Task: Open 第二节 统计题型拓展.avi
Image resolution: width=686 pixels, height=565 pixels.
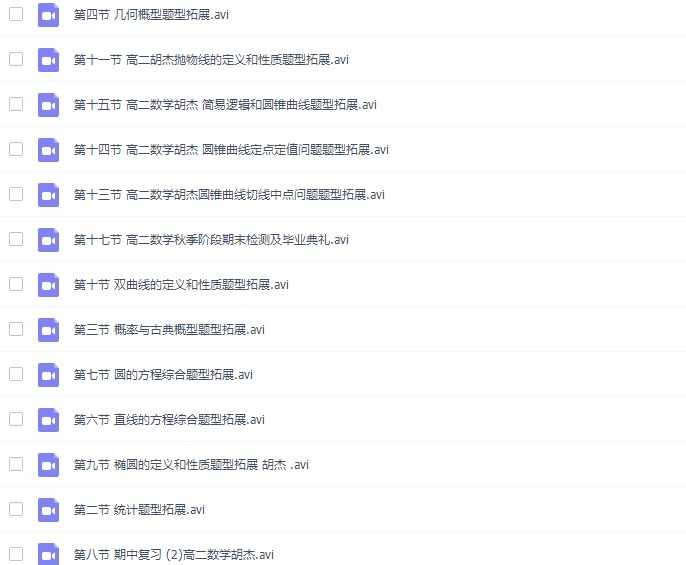Action: click(x=139, y=510)
